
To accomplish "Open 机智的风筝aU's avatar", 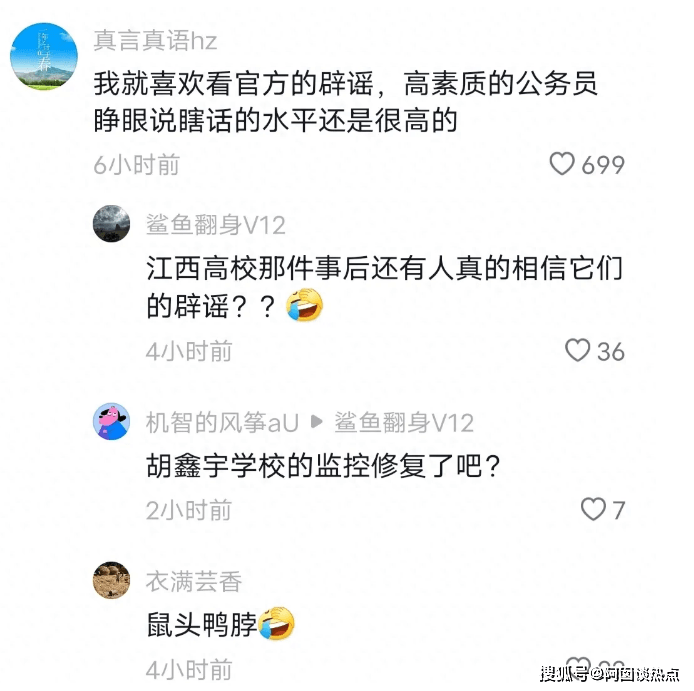I will pos(112,421).
